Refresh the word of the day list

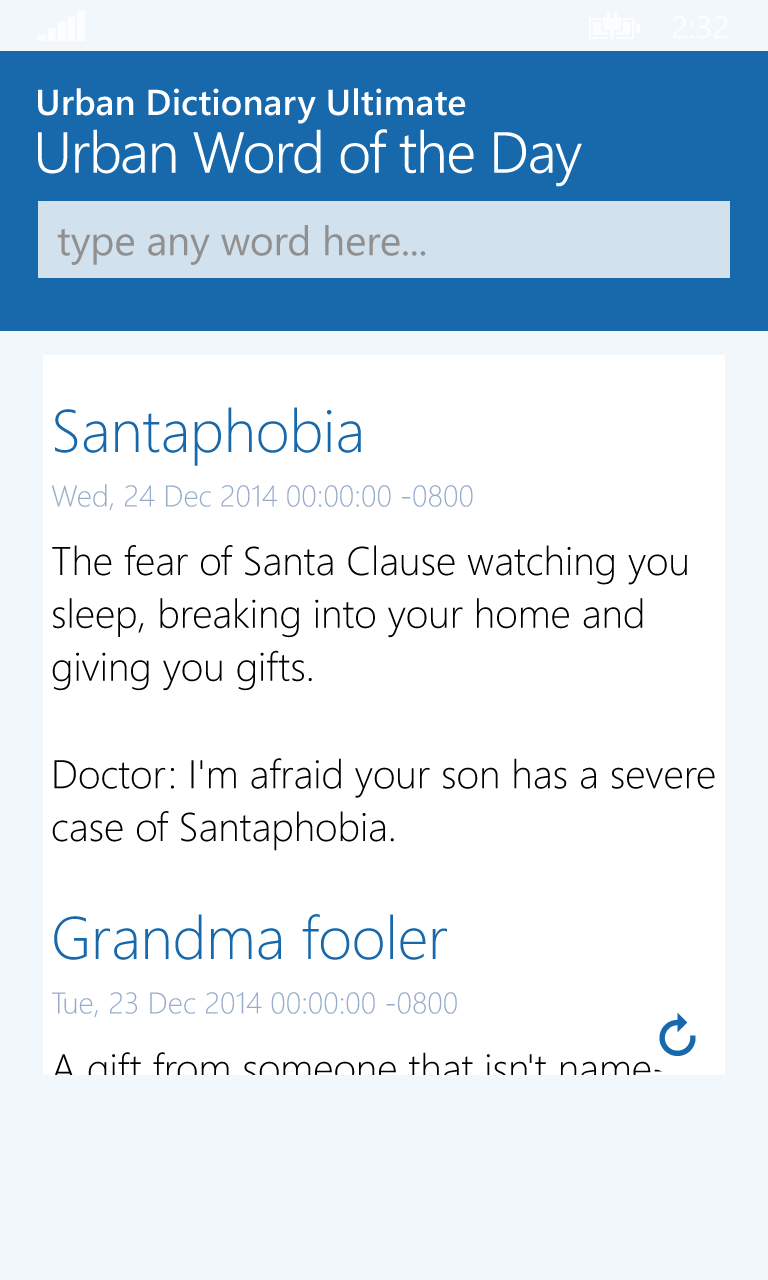pyautogui.click(x=677, y=1035)
